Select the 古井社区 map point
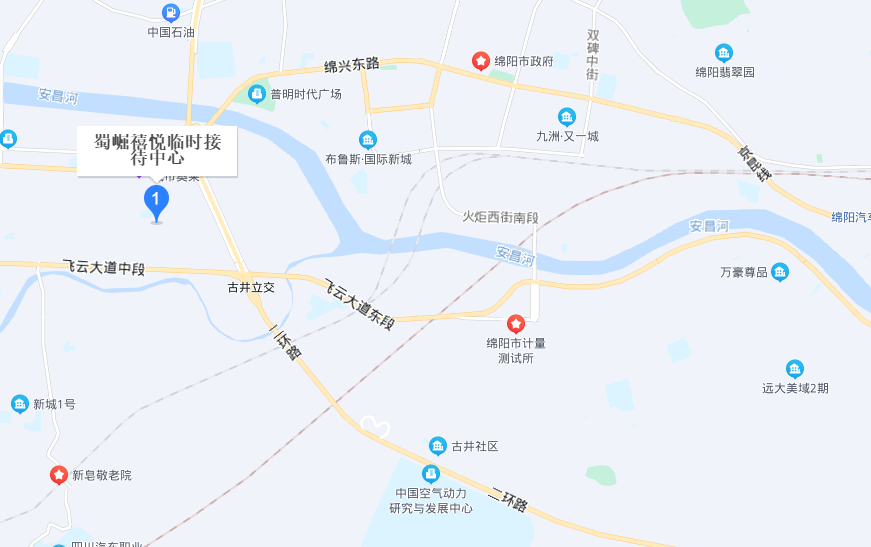The image size is (871, 547). (x=437, y=445)
